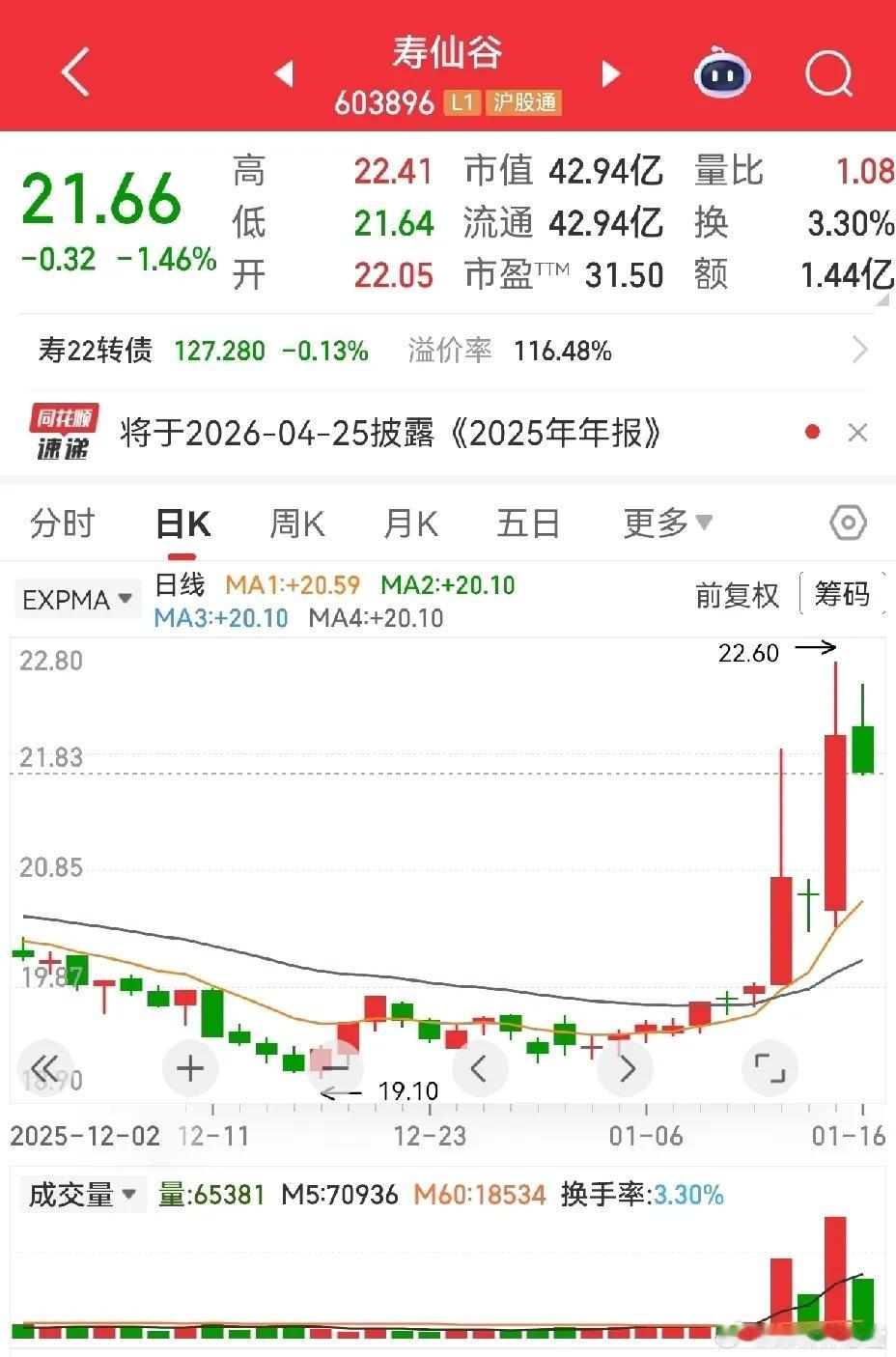Open chart settings via gear icon

point(847,522)
